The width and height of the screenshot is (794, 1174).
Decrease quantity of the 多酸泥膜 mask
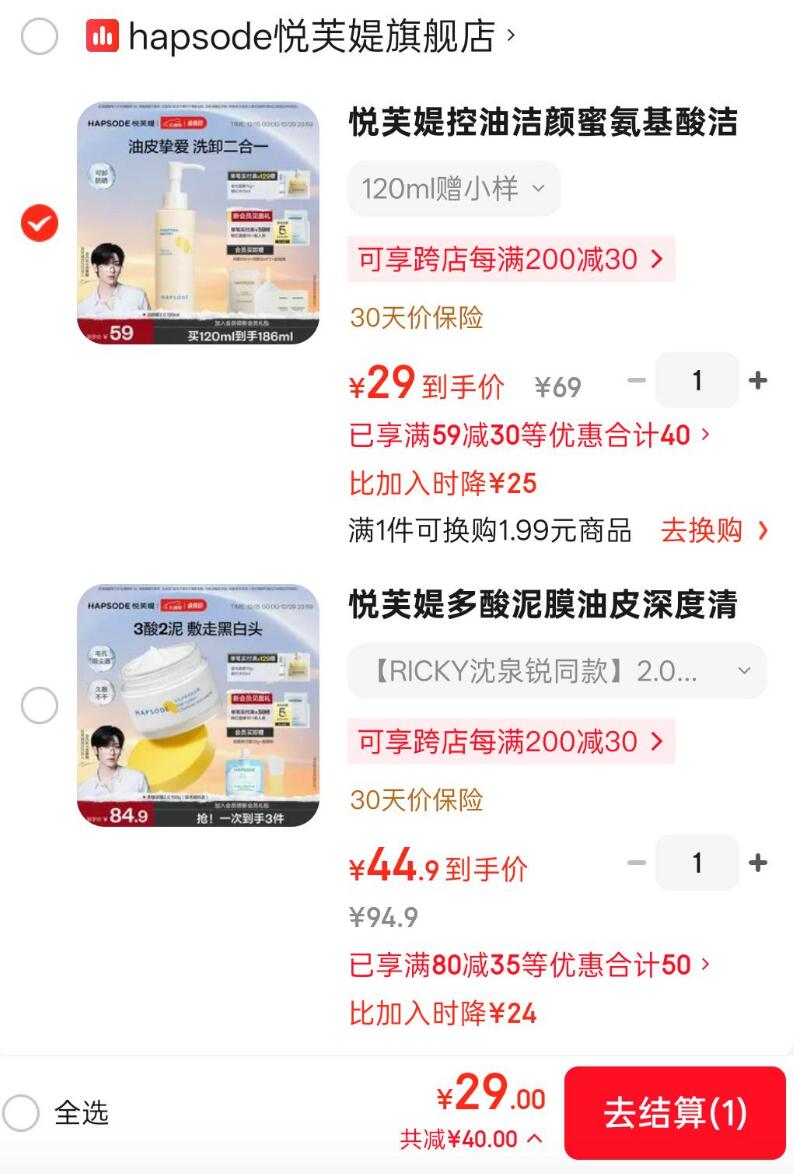(x=636, y=863)
